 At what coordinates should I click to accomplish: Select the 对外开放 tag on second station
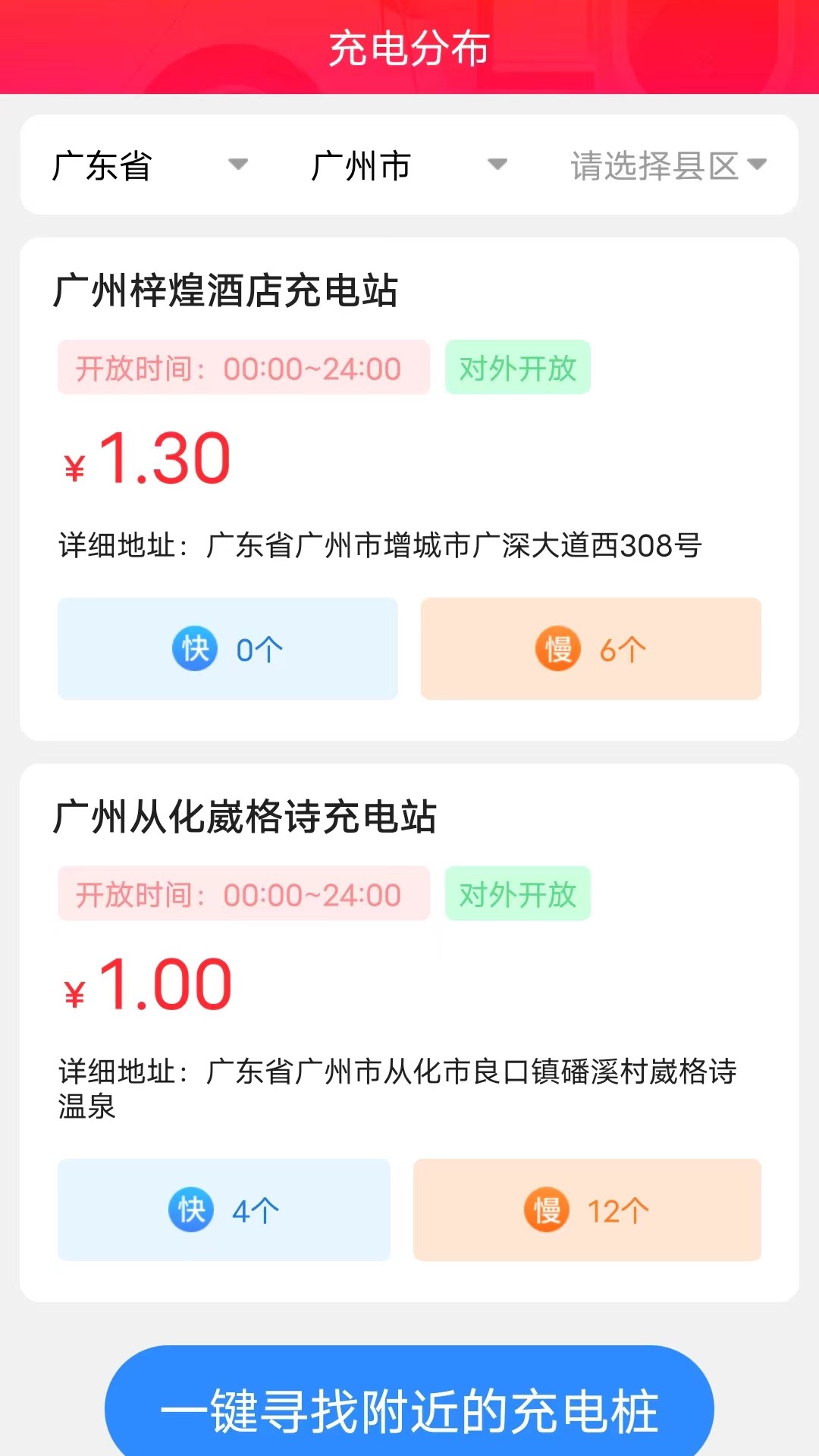point(517,894)
